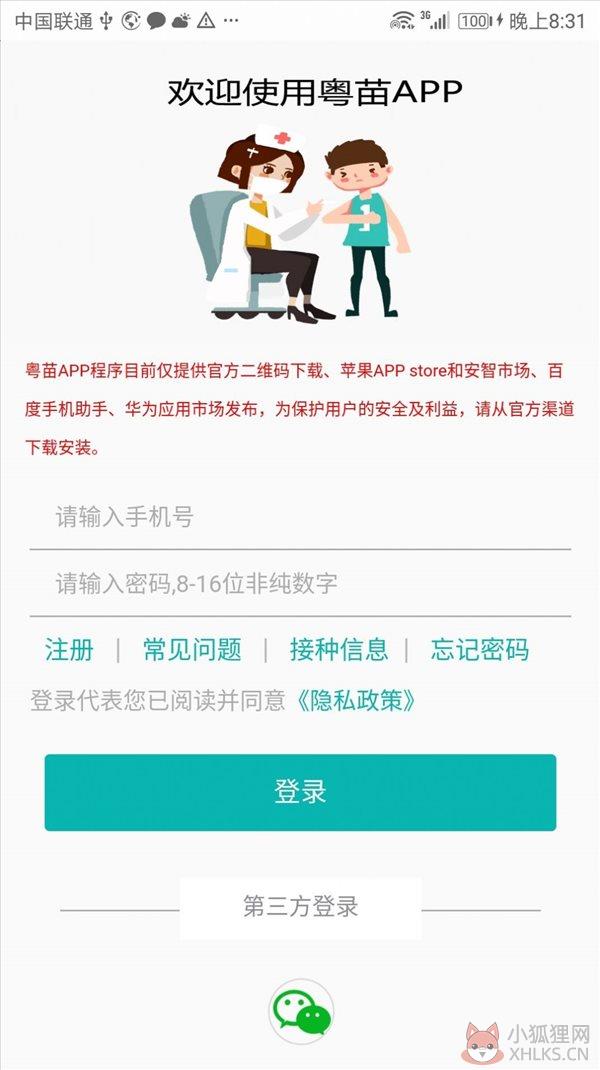This screenshot has width=600, height=1070.
Task: Log in with the WeChat icon
Action: (301, 1012)
